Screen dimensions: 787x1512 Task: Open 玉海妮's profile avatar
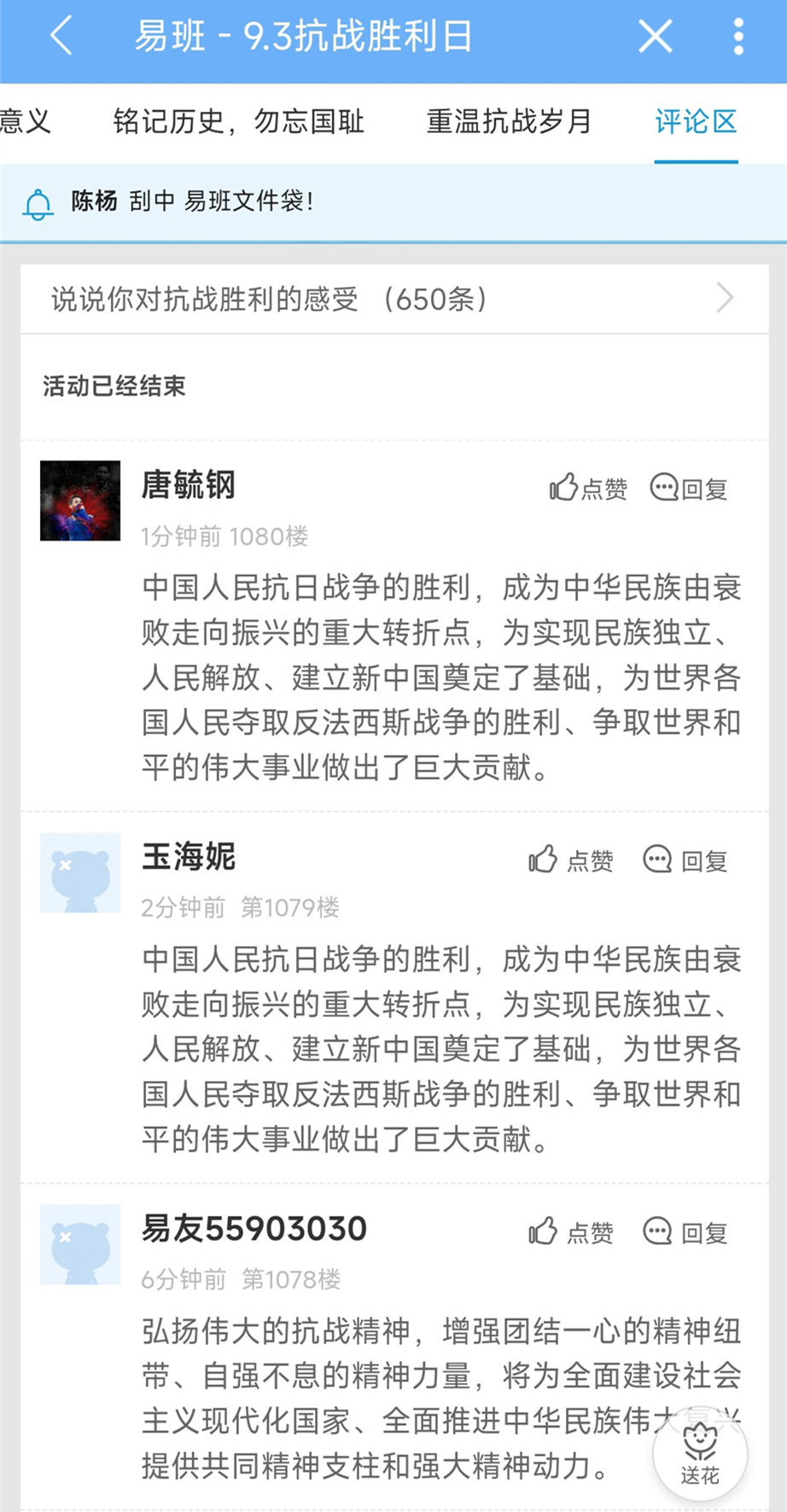click(x=80, y=873)
